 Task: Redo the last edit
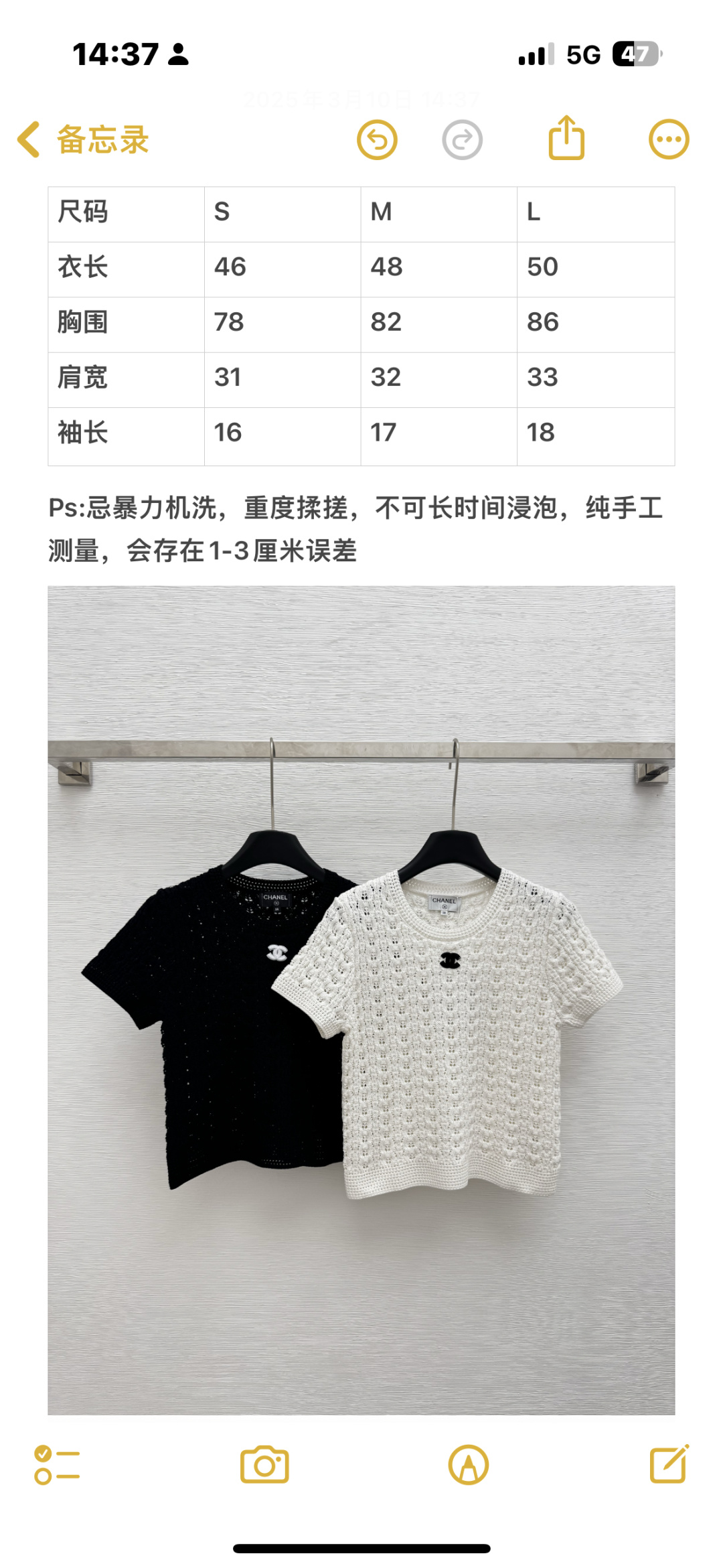pyautogui.click(x=462, y=140)
